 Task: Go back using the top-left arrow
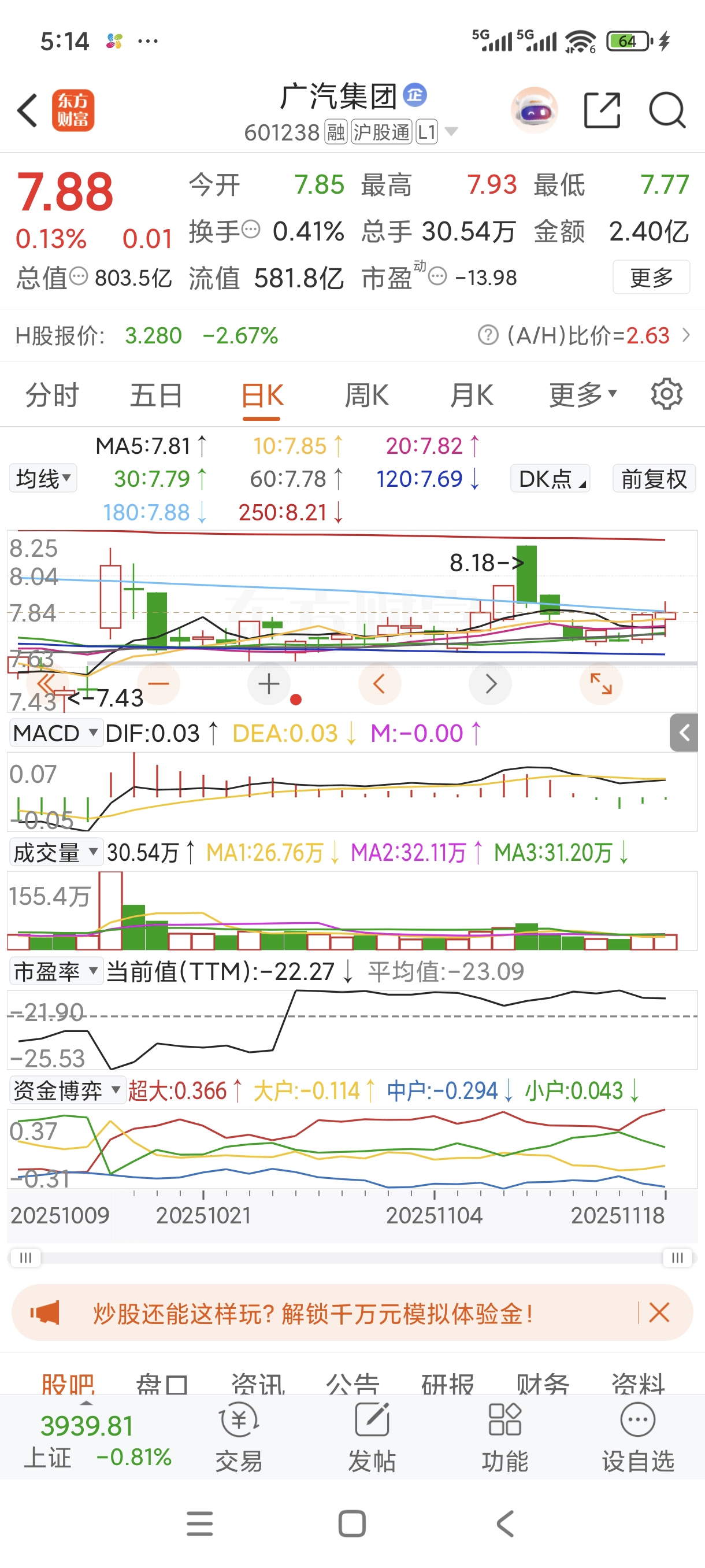[27, 110]
